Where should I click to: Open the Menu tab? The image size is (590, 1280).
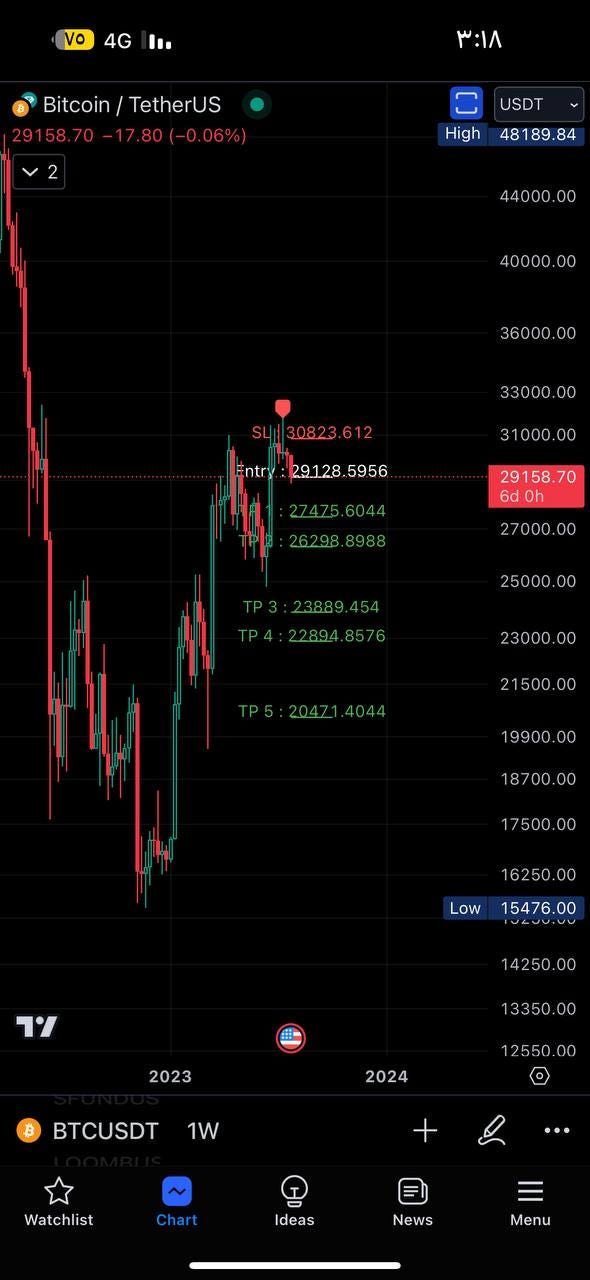[530, 1201]
